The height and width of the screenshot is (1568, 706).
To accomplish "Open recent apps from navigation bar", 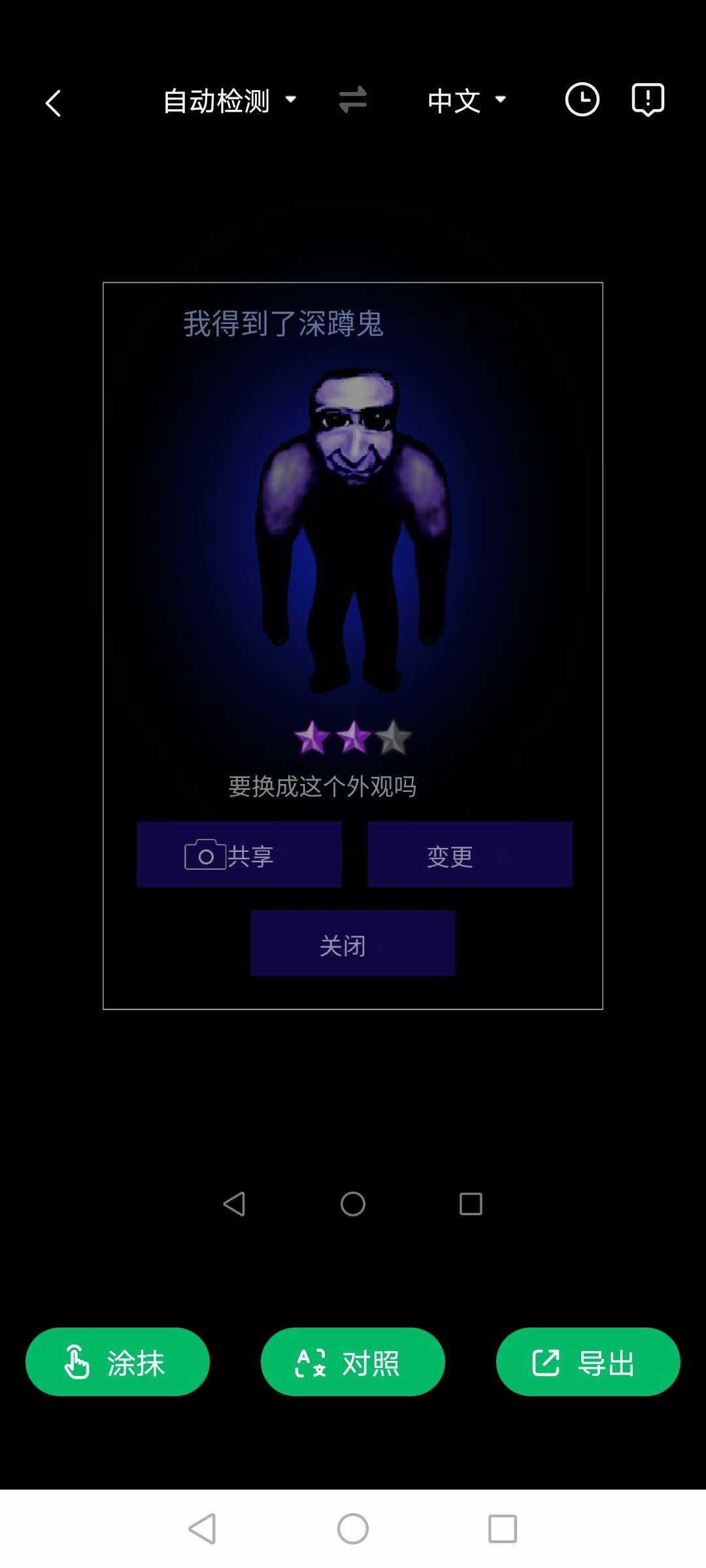I will click(503, 1529).
